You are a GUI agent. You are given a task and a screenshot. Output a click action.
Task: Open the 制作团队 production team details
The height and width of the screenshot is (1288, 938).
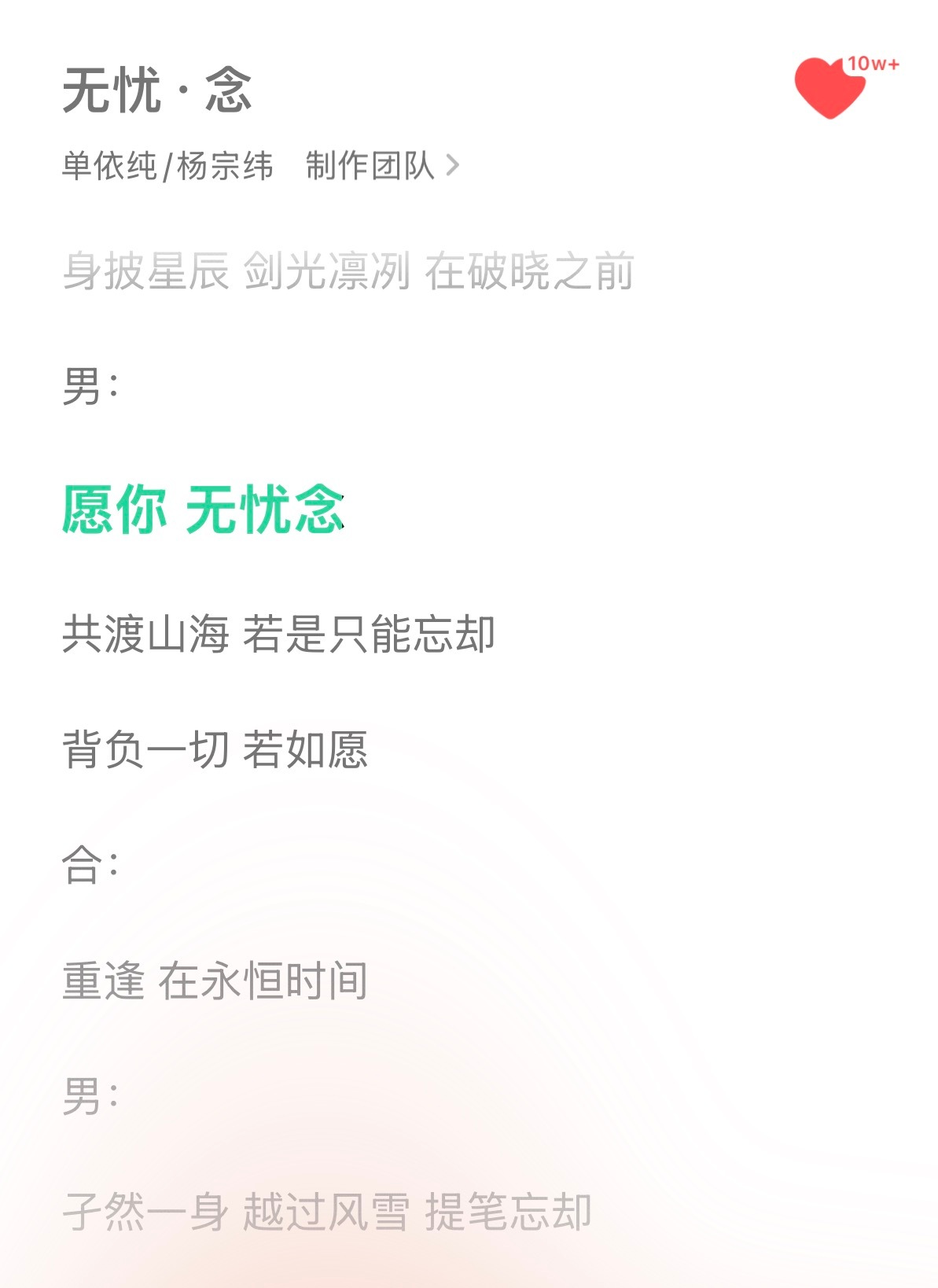point(371,164)
